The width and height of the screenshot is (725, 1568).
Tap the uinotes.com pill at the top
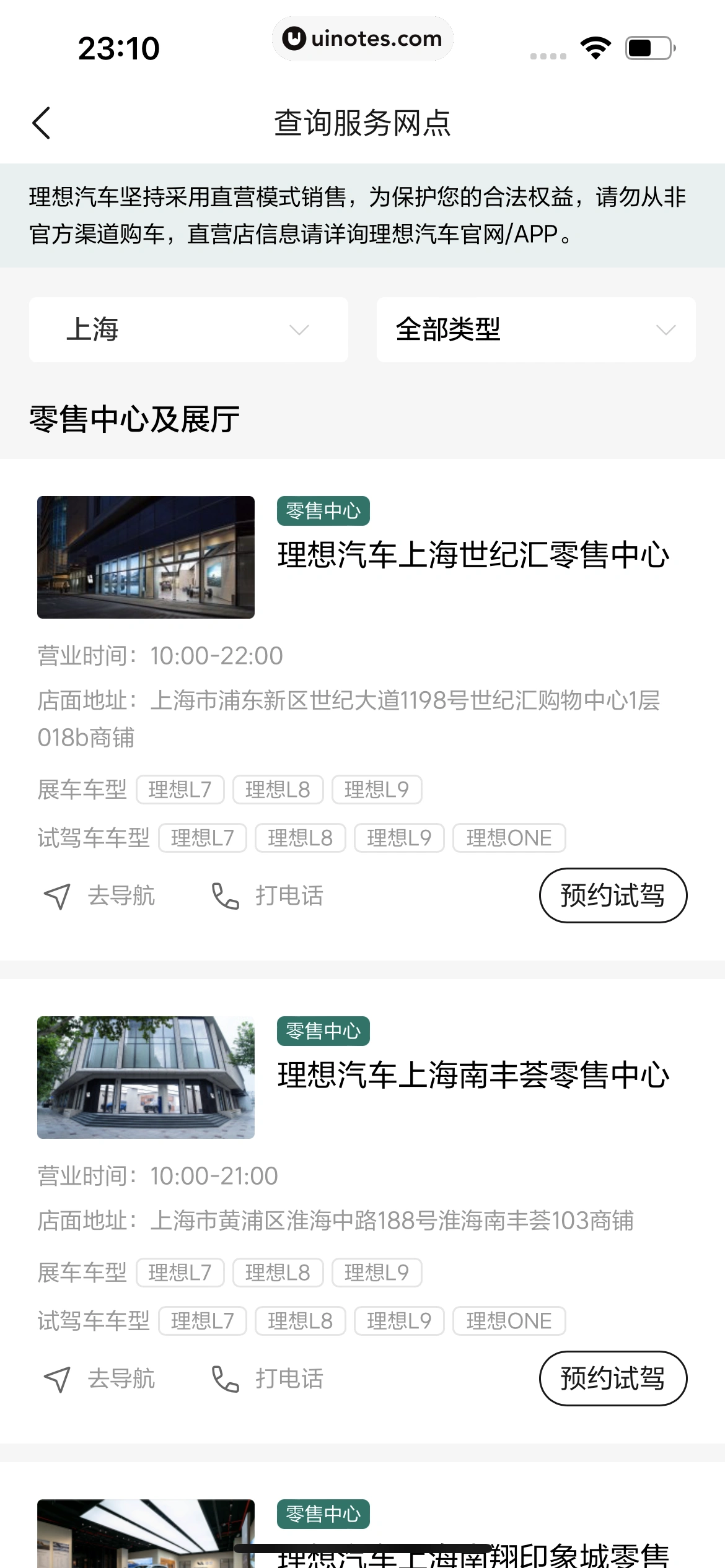coord(362,38)
